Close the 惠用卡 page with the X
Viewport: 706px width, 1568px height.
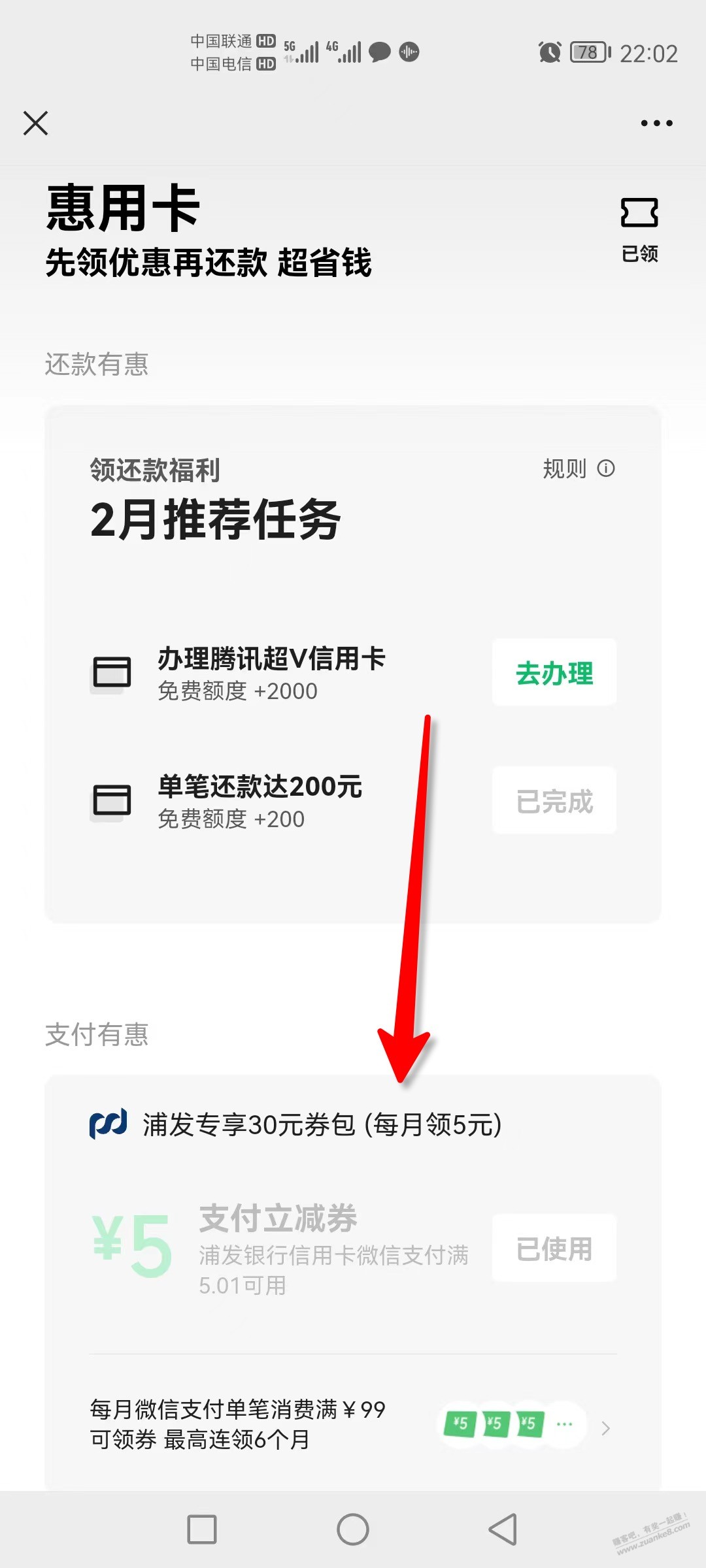point(35,123)
